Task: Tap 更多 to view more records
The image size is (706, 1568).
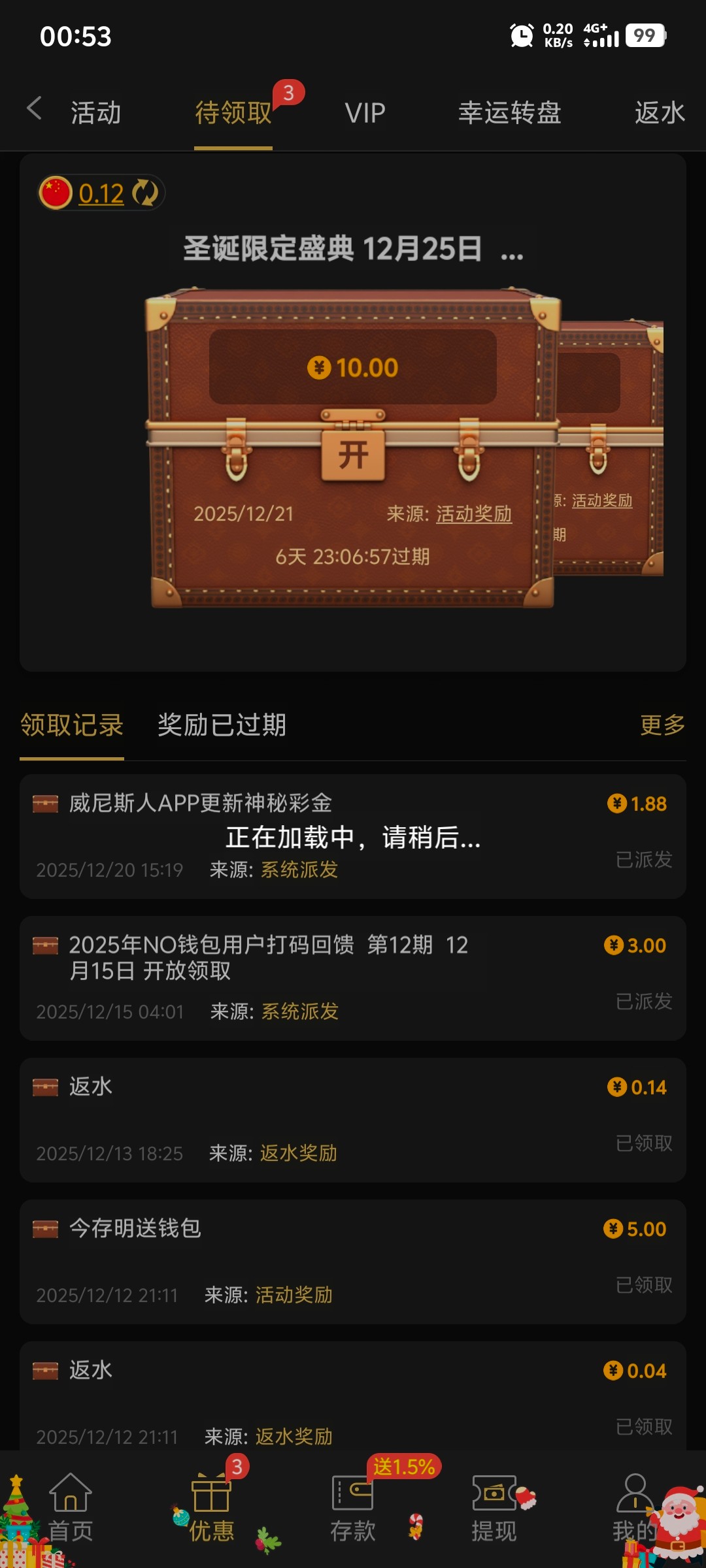Action: 662,725
